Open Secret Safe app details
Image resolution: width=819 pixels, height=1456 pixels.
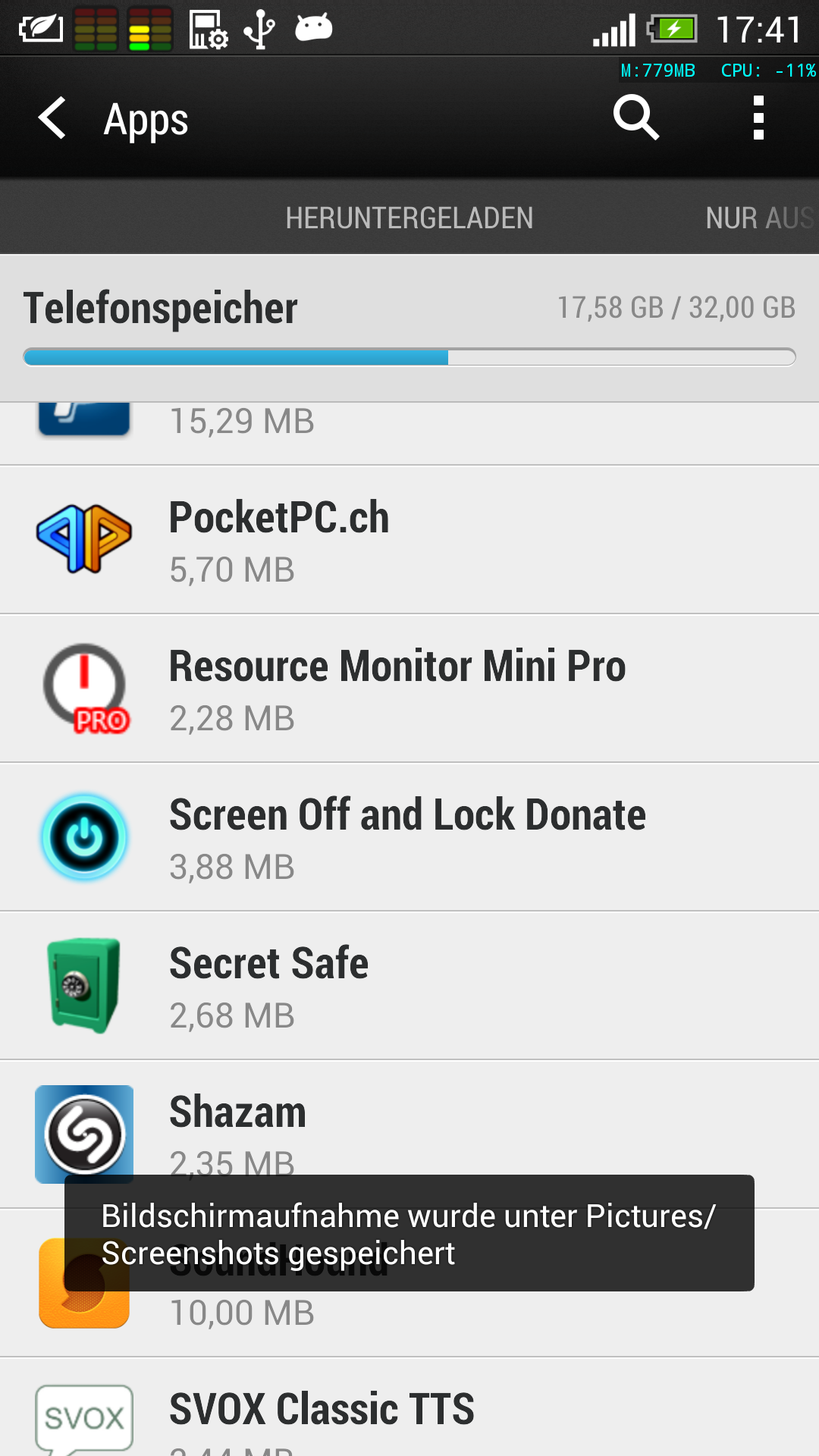click(x=409, y=986)
